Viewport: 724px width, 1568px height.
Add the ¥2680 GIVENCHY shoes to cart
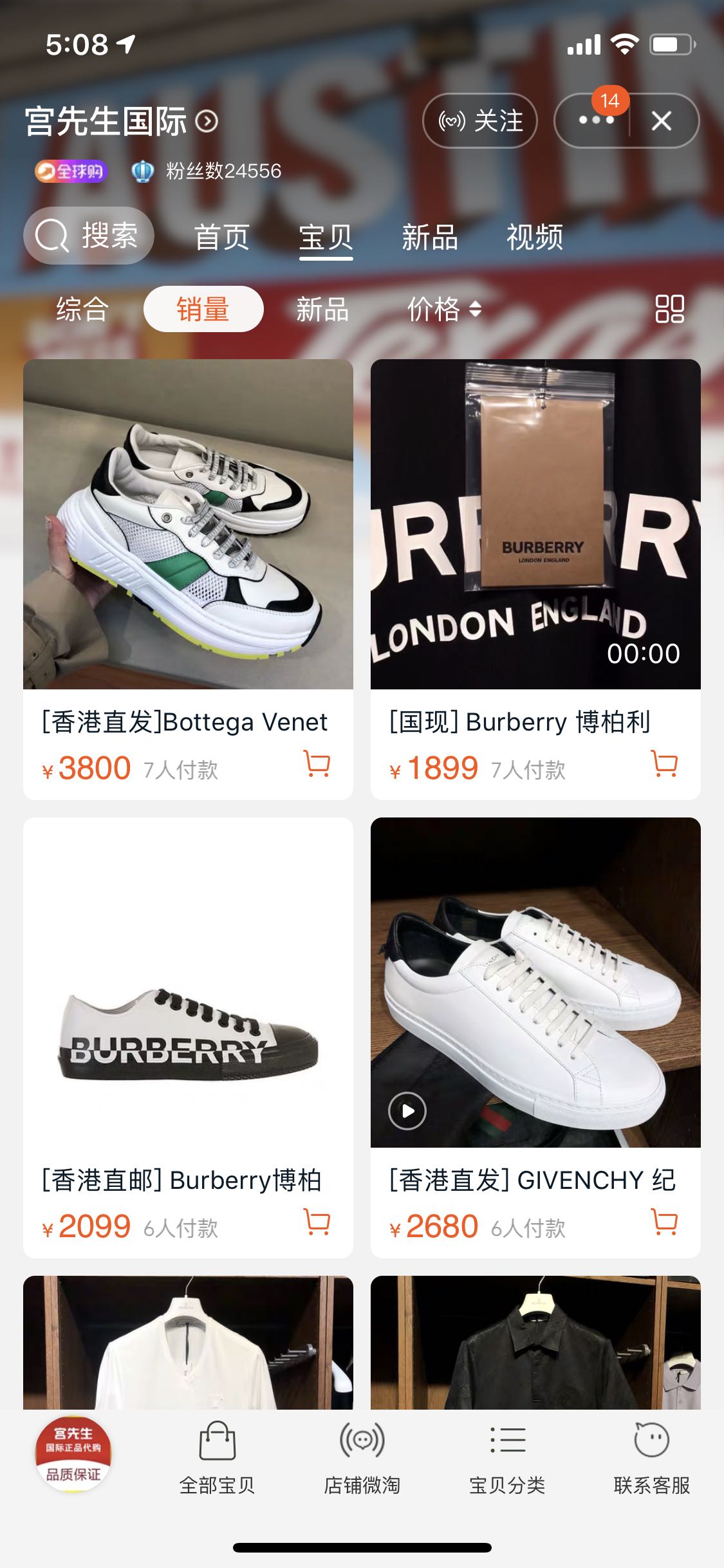click(x=664, y=1222)
